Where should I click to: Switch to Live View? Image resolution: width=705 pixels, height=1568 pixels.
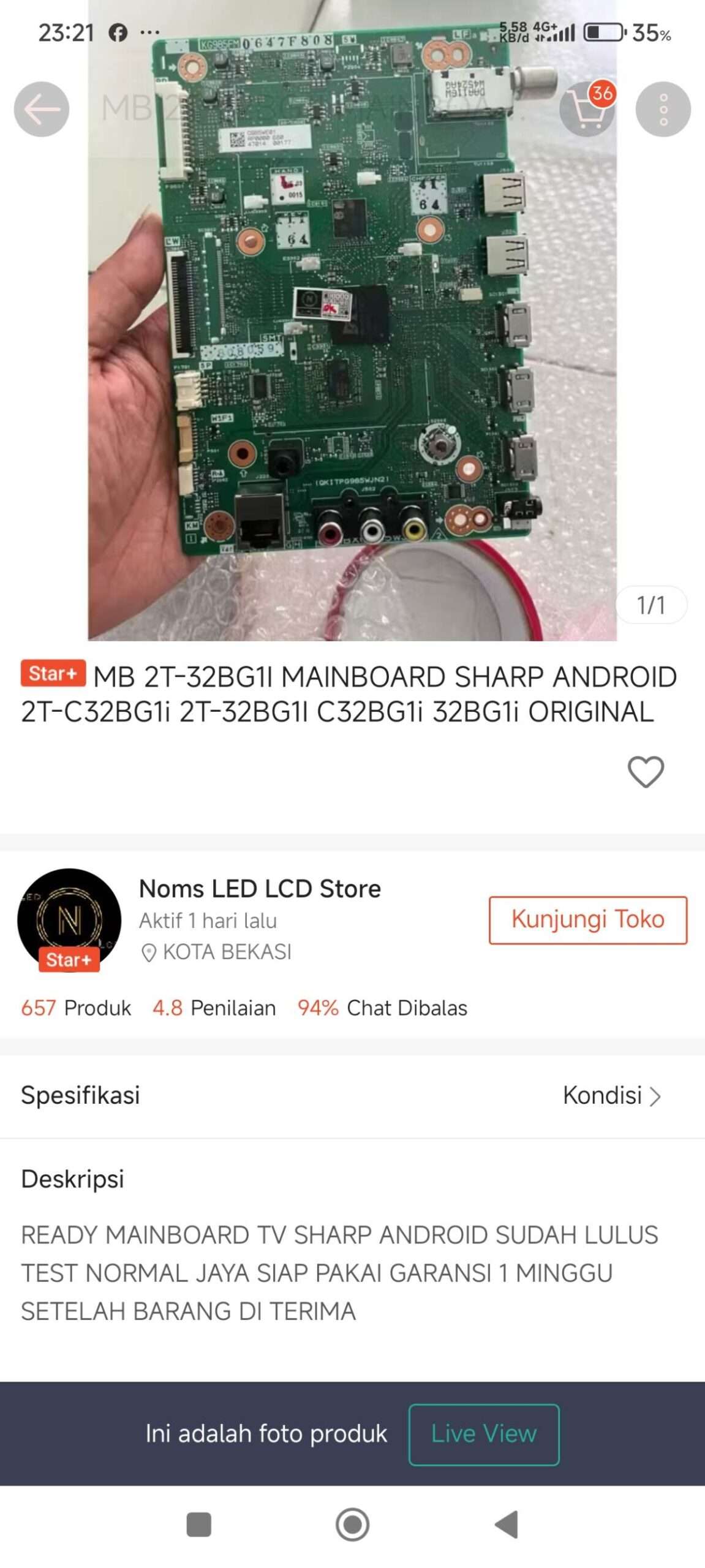483,1434
